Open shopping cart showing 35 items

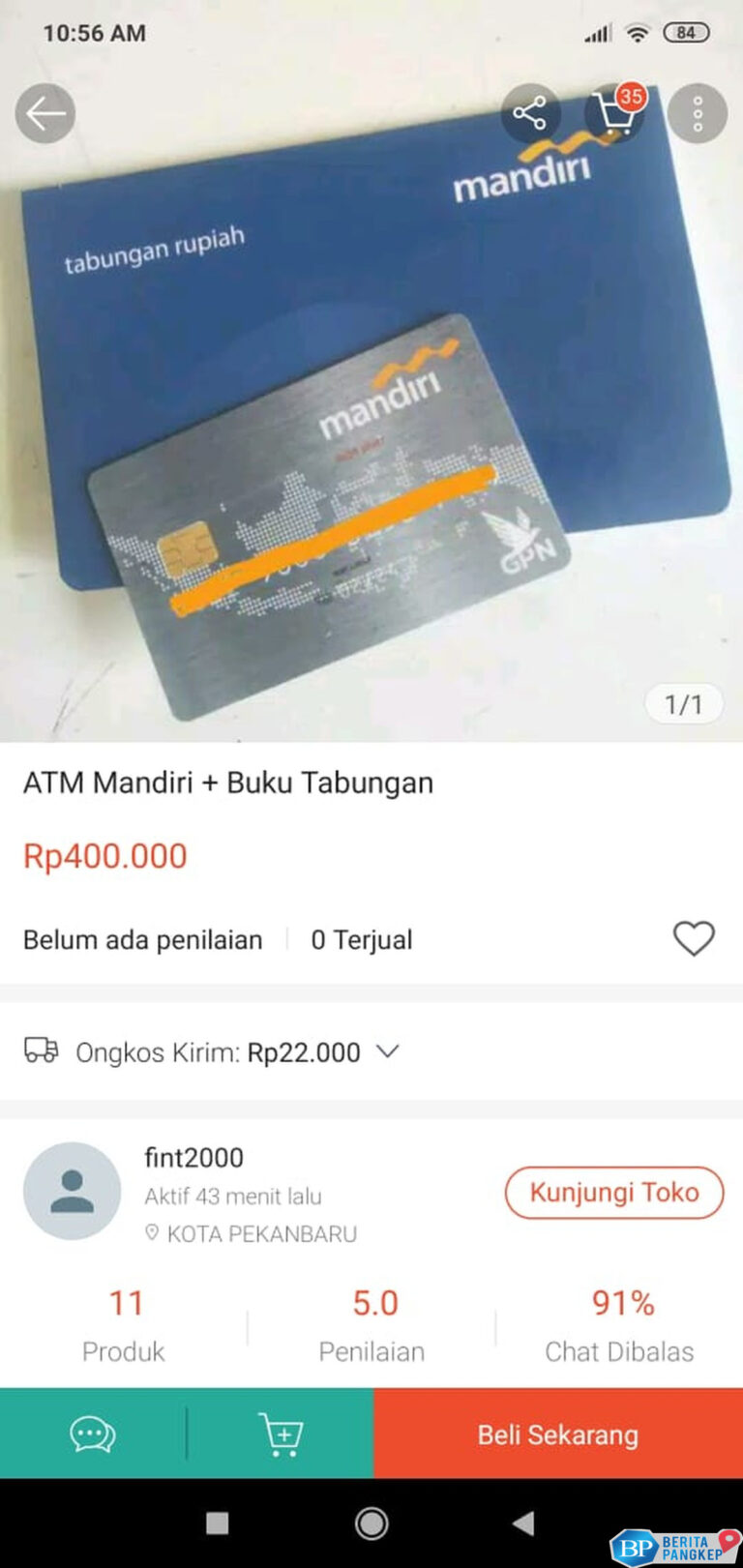pos(611,114)
